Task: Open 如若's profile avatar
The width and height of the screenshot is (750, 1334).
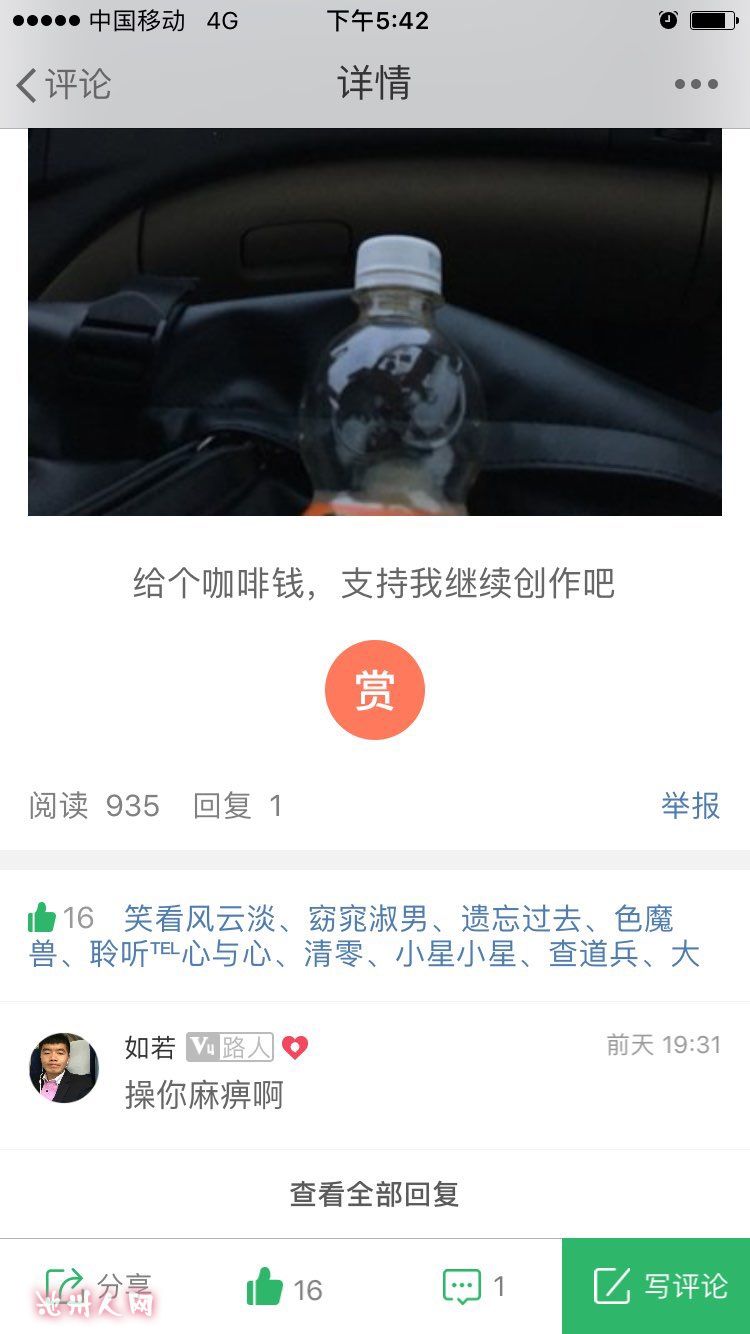Action: coord(64,1068)
